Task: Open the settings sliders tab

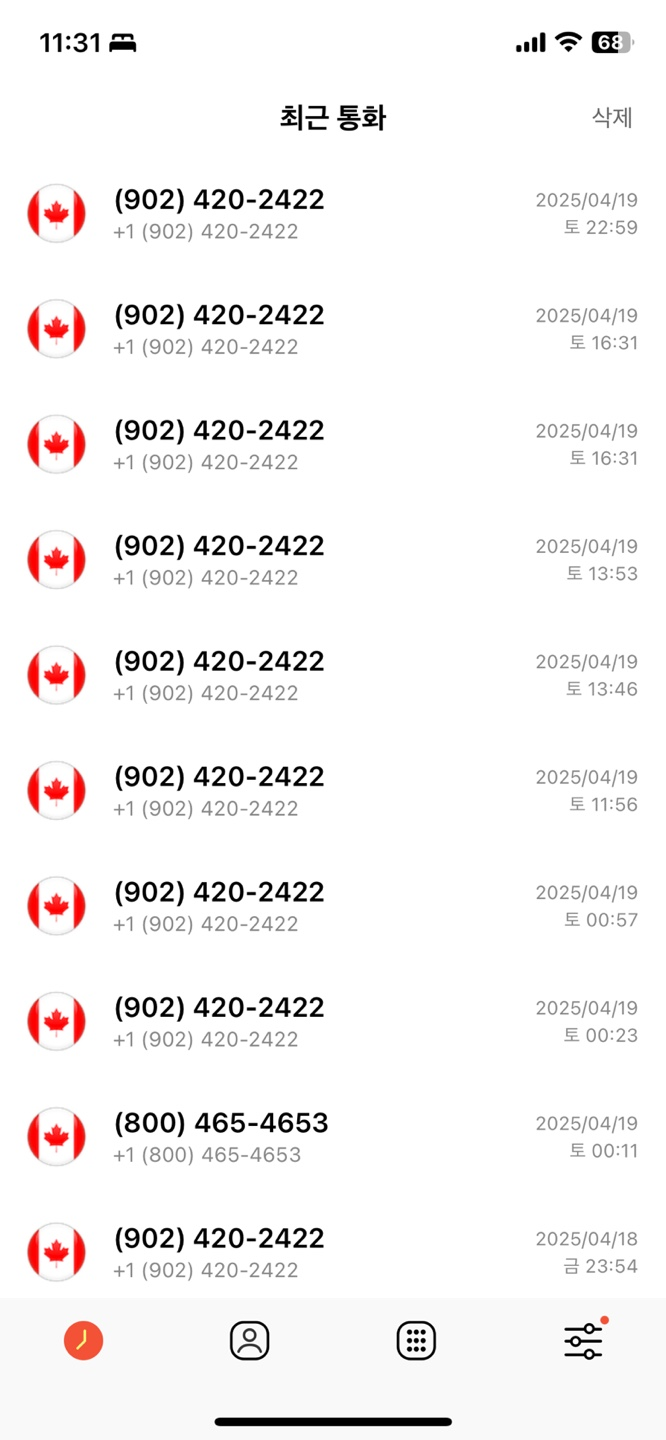Action: tap(583, 1340)
